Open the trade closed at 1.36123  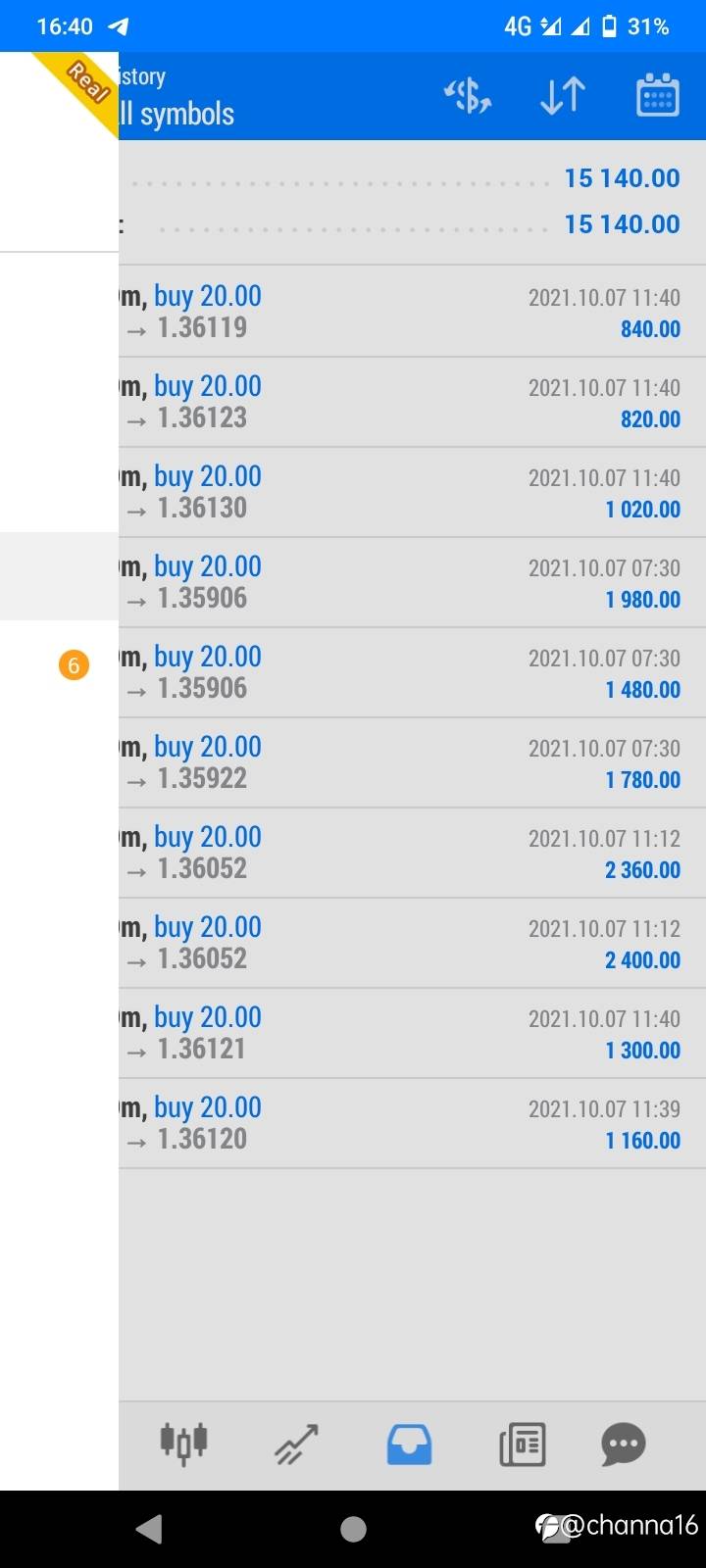(412, 402)
